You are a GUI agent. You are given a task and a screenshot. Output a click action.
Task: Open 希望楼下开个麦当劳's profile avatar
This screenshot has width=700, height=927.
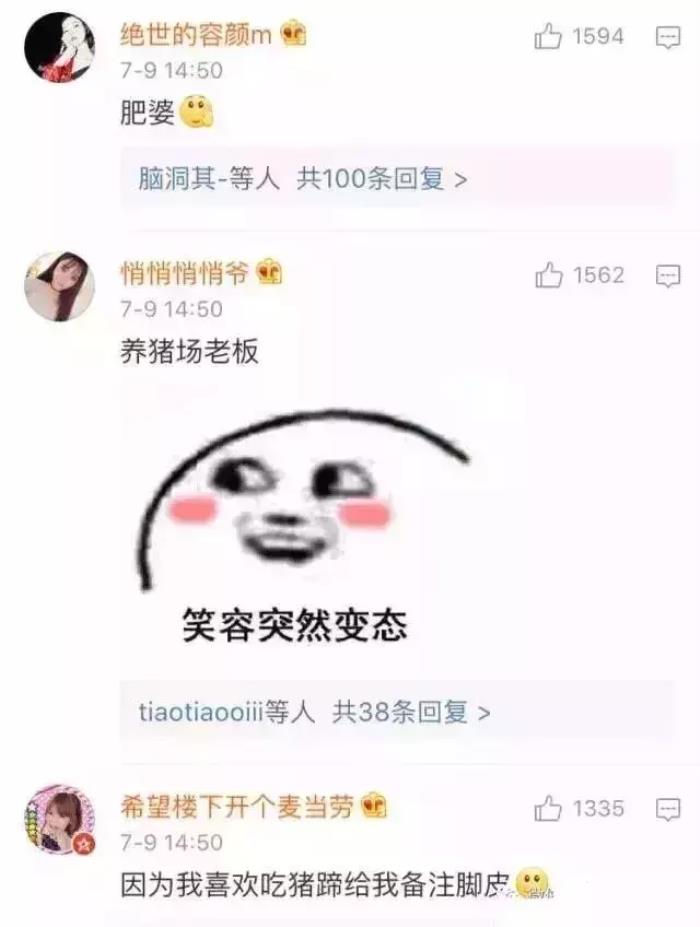click(x=59, y=819)
